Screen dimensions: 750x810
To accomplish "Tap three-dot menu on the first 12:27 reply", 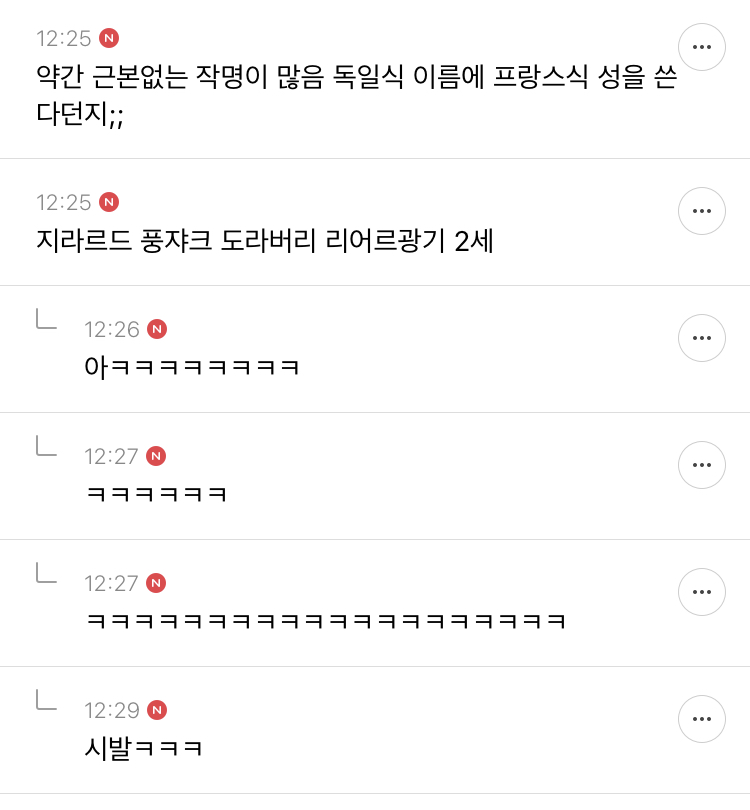I will 701,465.
